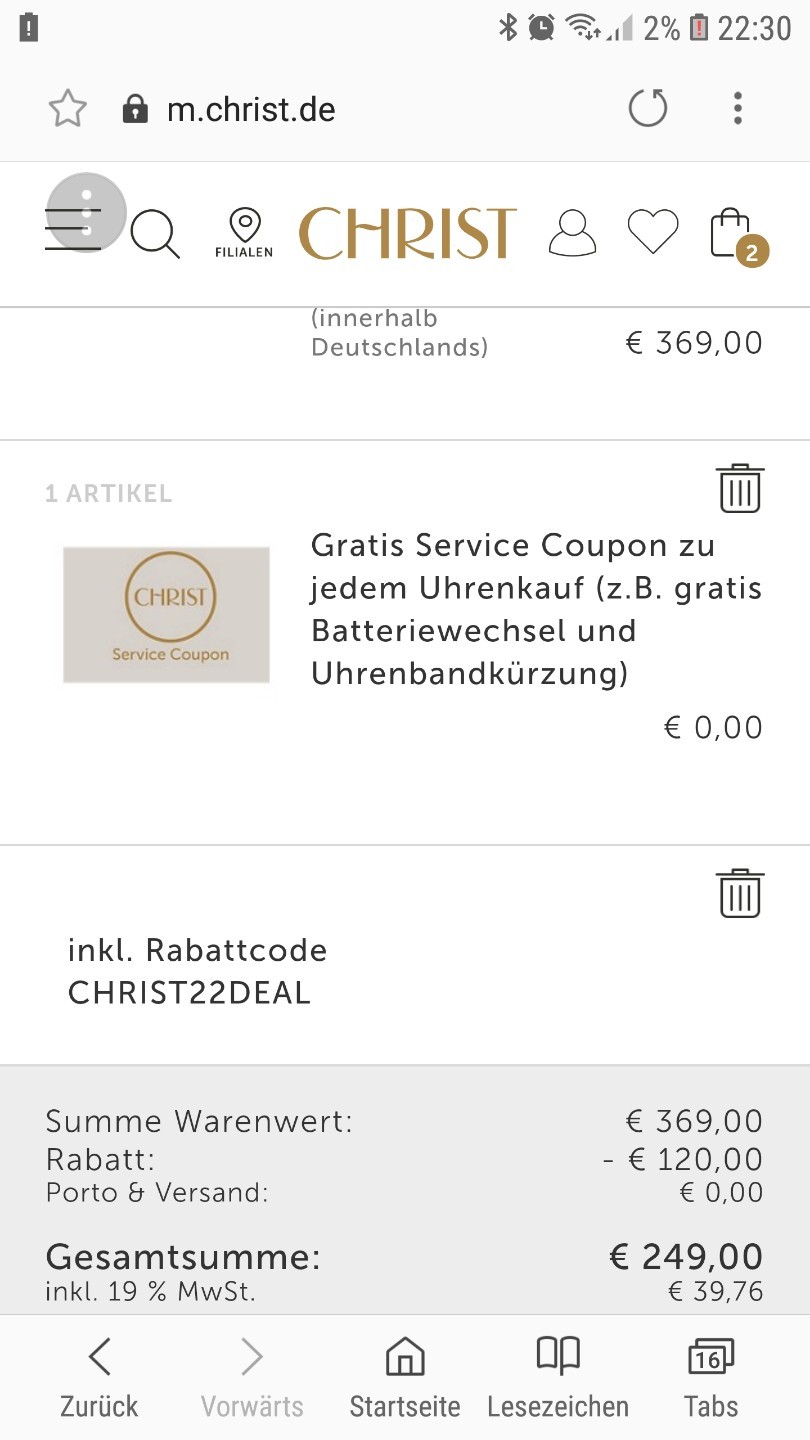Go to the CHRIST homepage logo
Image resolution: width=810 pixels, height=1440 pixels.
408,234
